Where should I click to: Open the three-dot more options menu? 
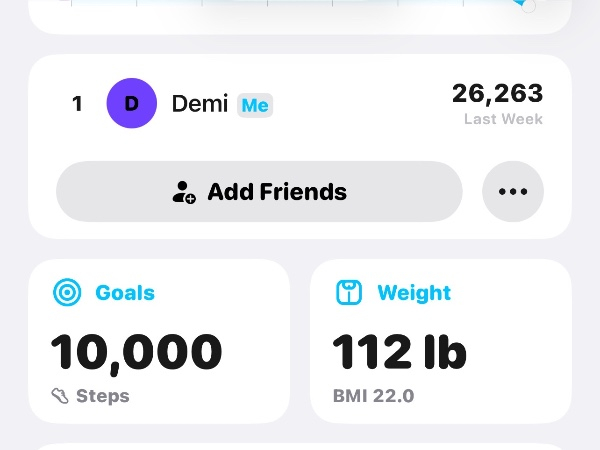point(513,192)
